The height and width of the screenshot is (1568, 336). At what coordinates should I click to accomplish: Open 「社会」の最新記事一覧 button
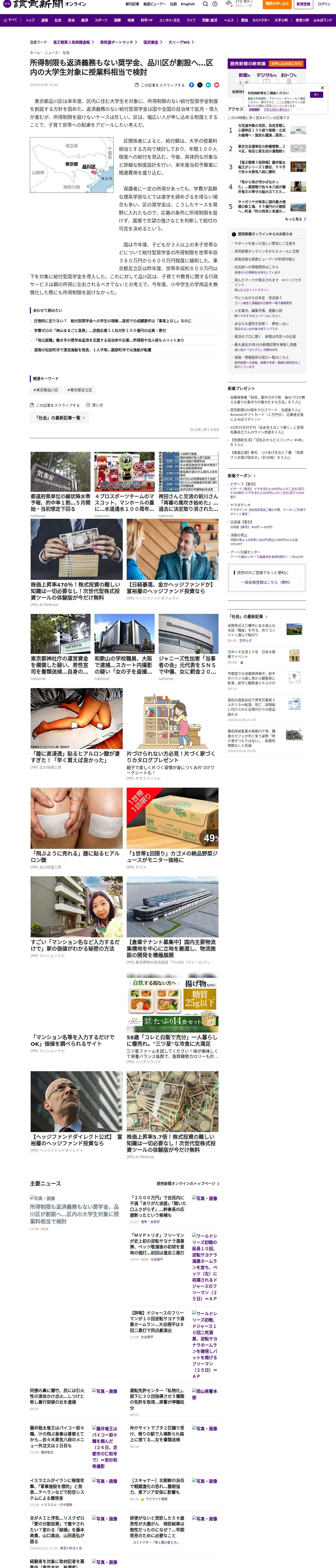pos(59,418)
